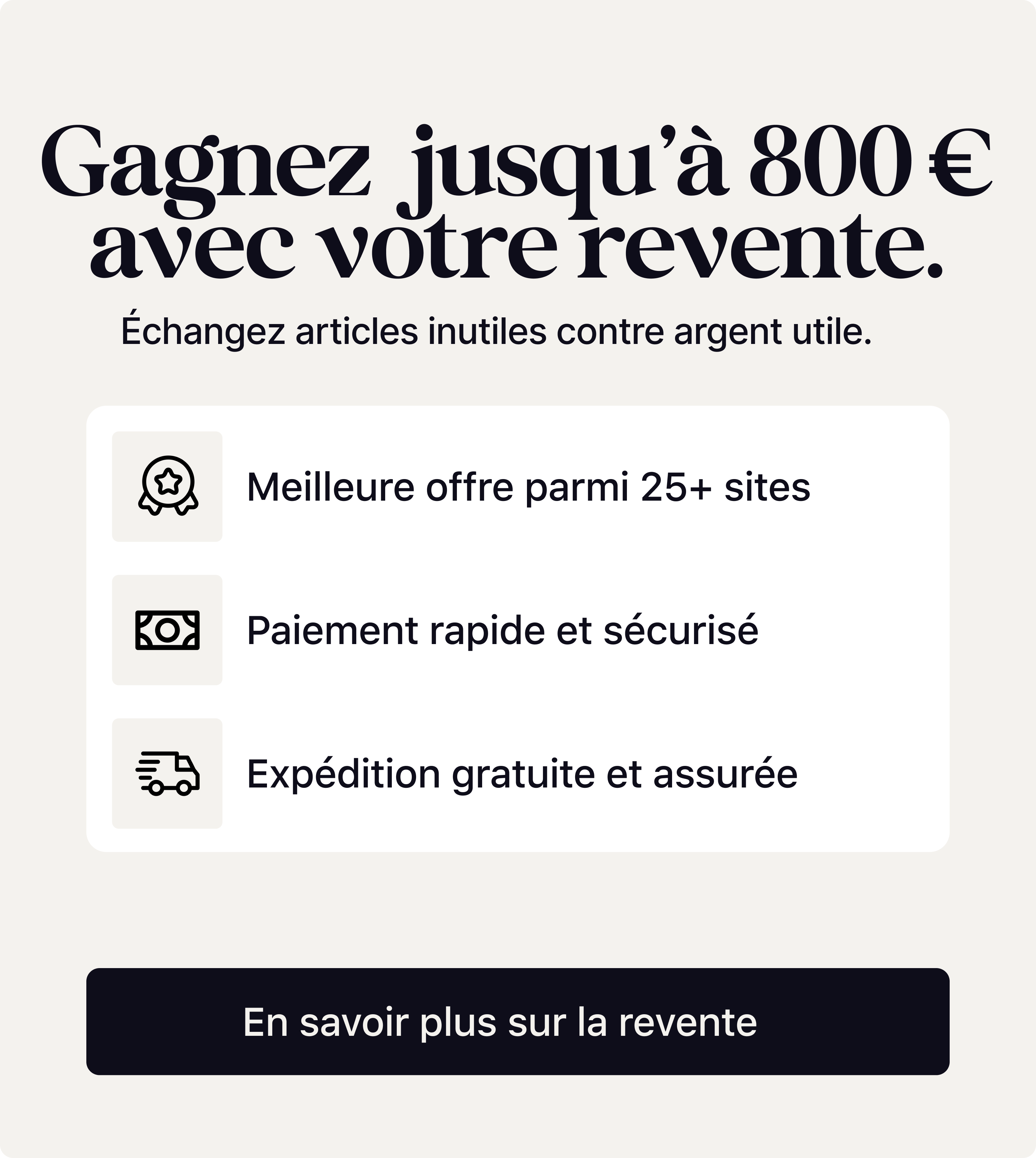Image resolution: width=1036 pixels, height=1158 pixels.
Task: Tap 'En savoir plus sur la revente' button
Action: pyautogui.click(x=517, y=1022)
